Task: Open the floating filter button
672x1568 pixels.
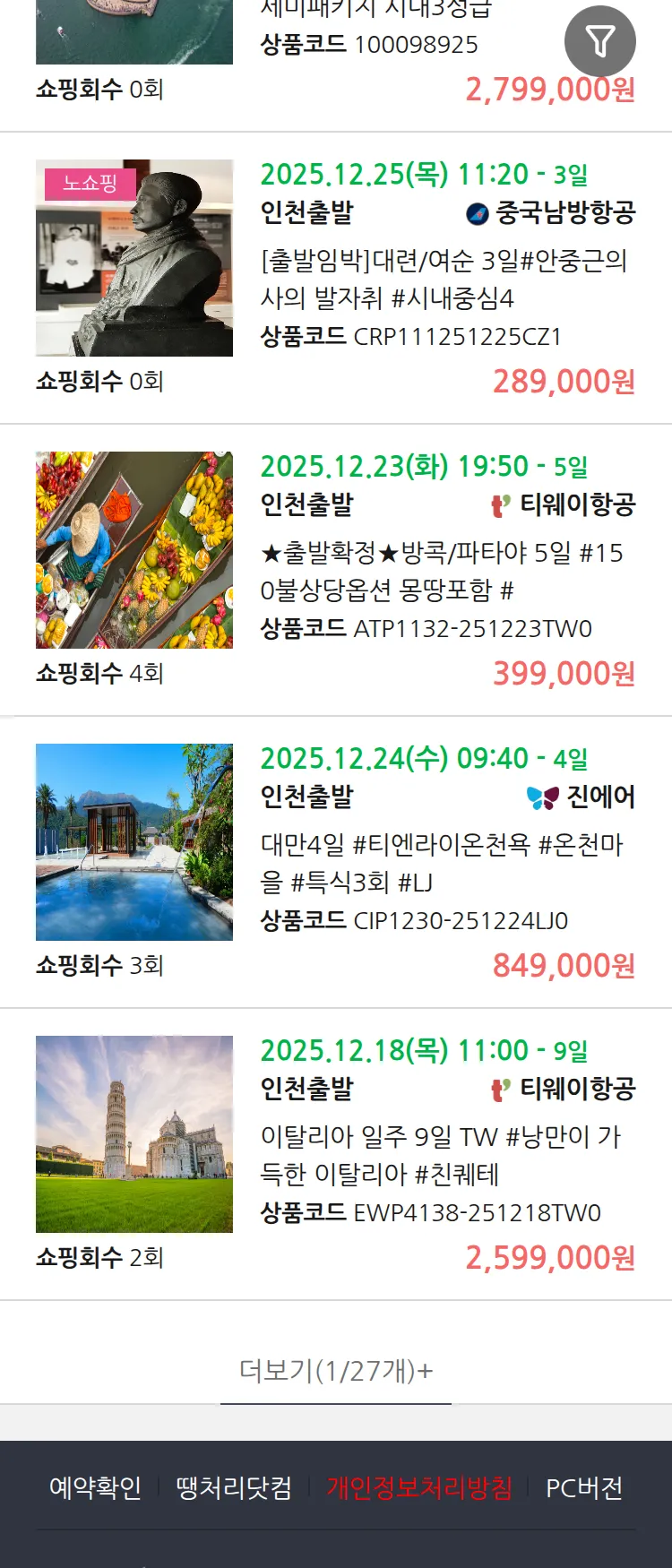Action: (599, 41)
